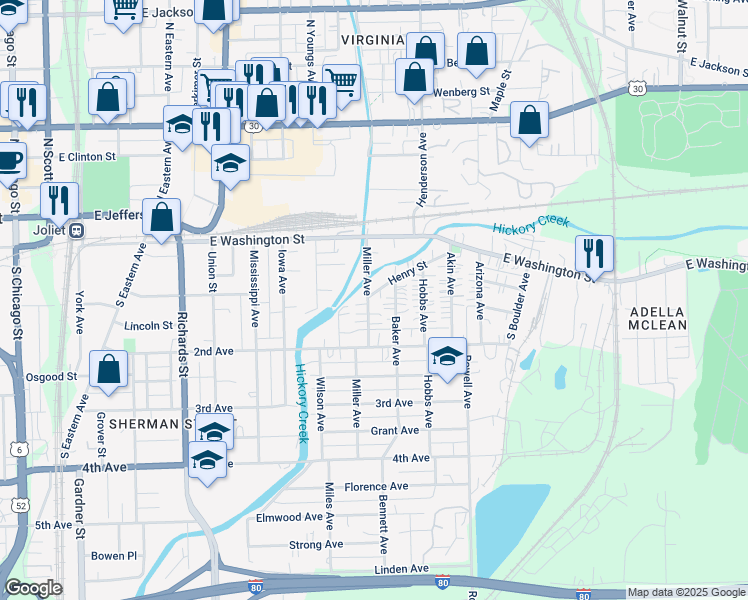Select the shopping bag pin at E Jefferson and Richards St

pyautogui.click(x=161, y=220)
